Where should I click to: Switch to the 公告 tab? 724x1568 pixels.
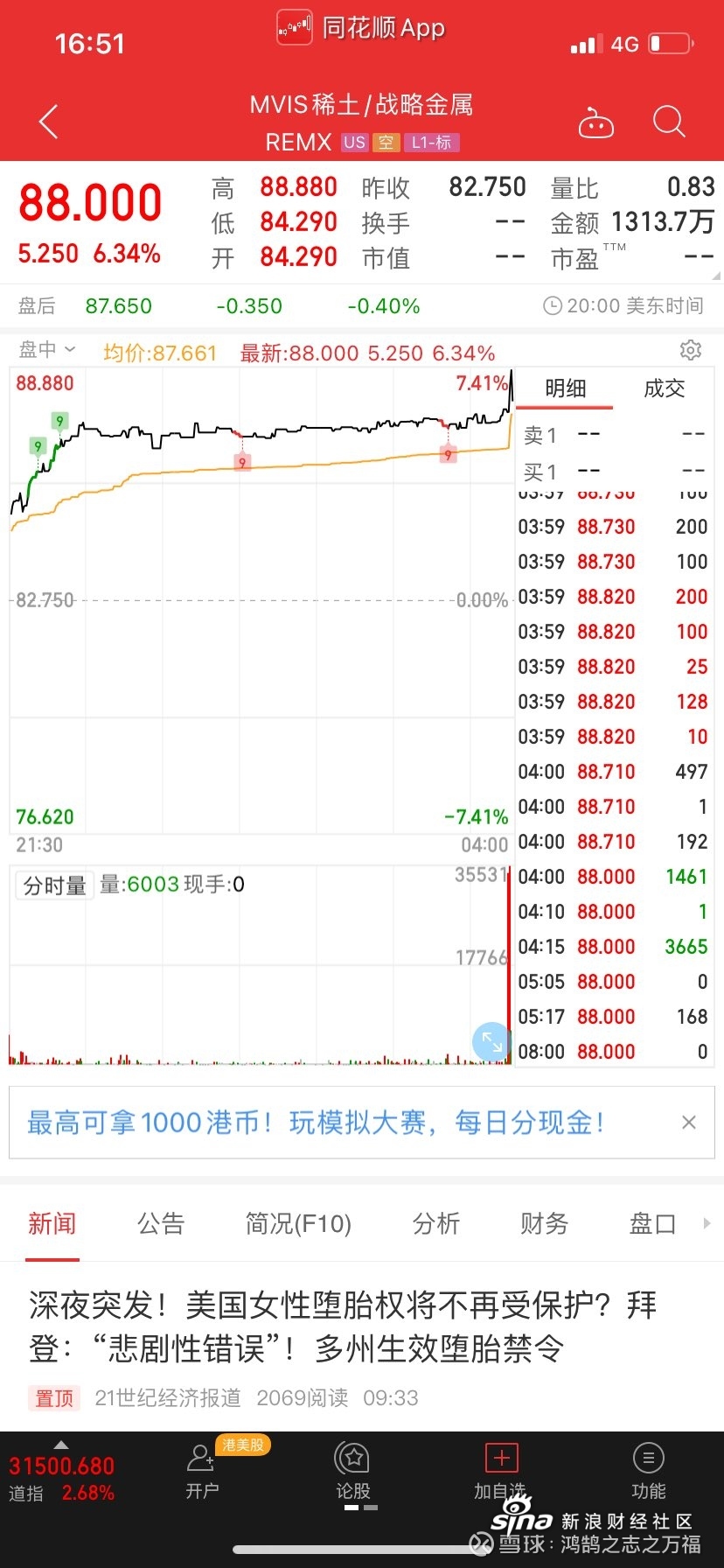(x=161, y=1223)
